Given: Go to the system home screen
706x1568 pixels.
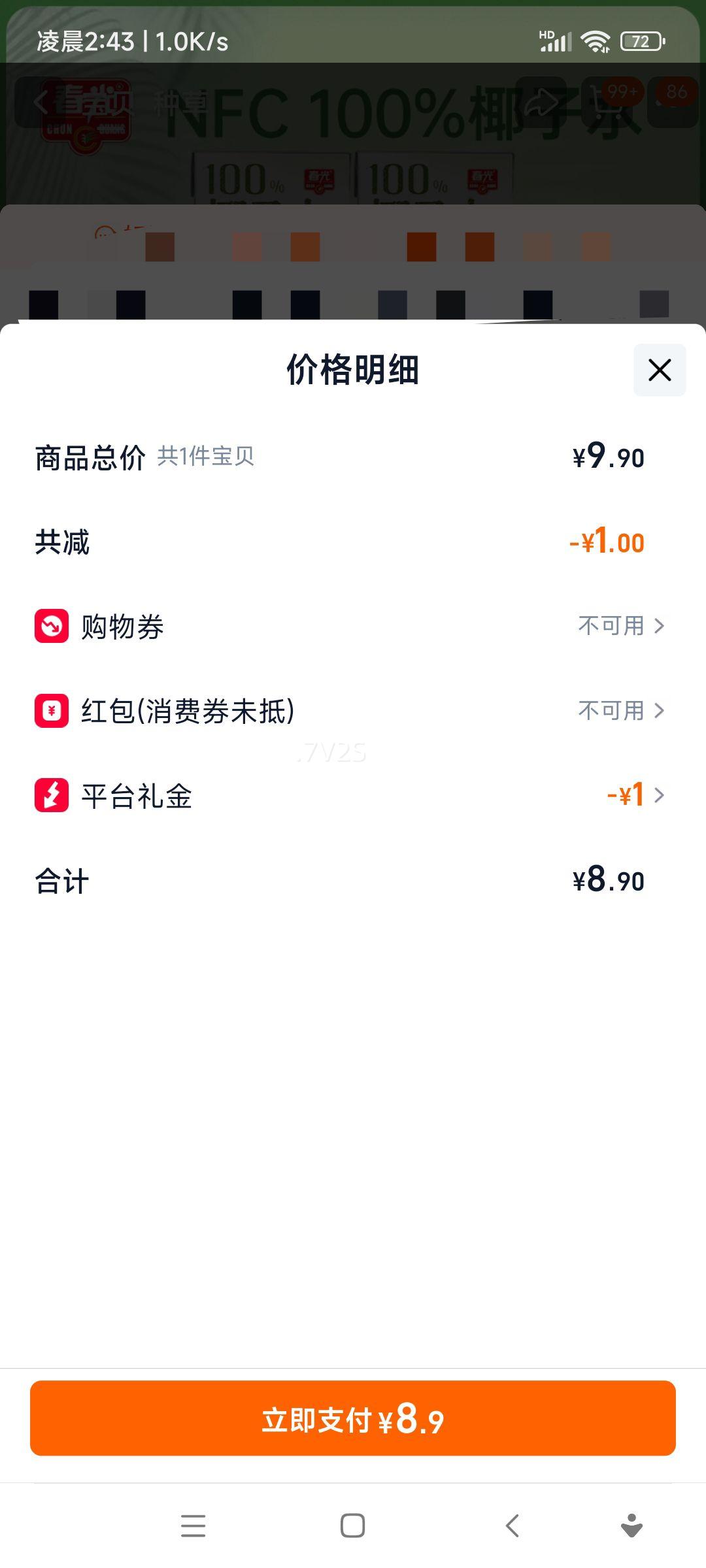Looking at the screenshot, I should click(353, 1526).
